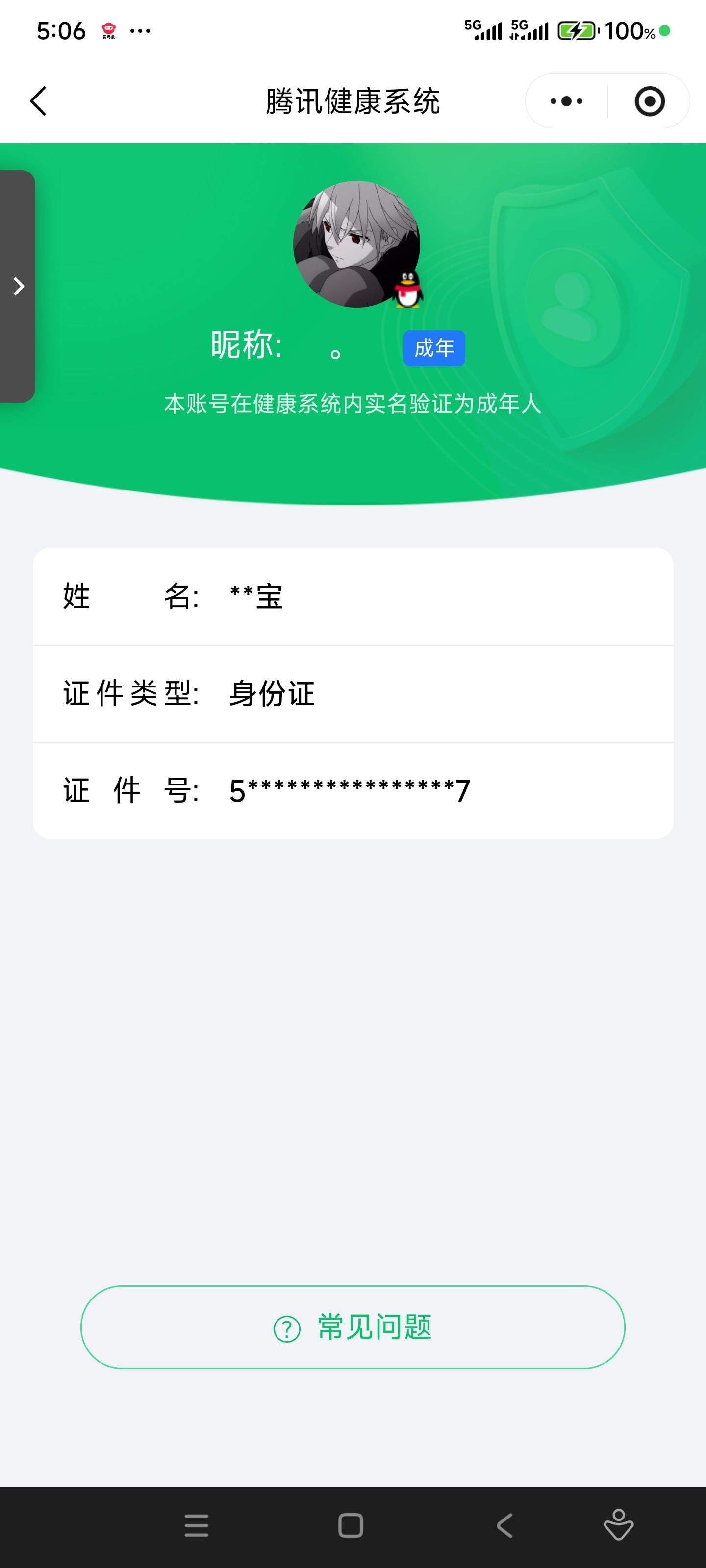Image resolution: width=706 pixels, height=1568 pixels.
Task: Select the 腾讯健康系统 title bar
Action: click(x=353, y=101)
